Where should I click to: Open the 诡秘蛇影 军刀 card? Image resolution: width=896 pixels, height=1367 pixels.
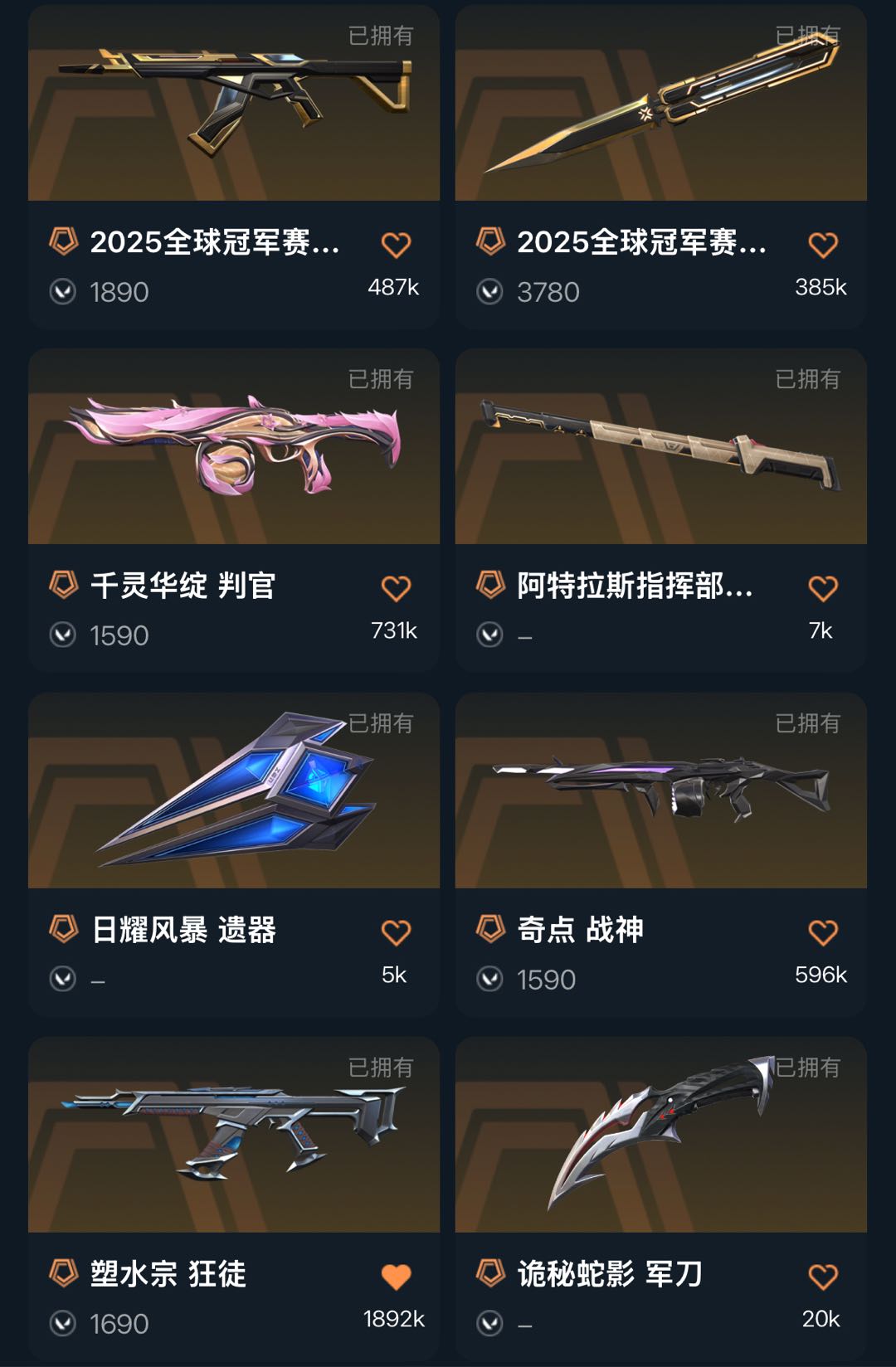(660, 1136)
